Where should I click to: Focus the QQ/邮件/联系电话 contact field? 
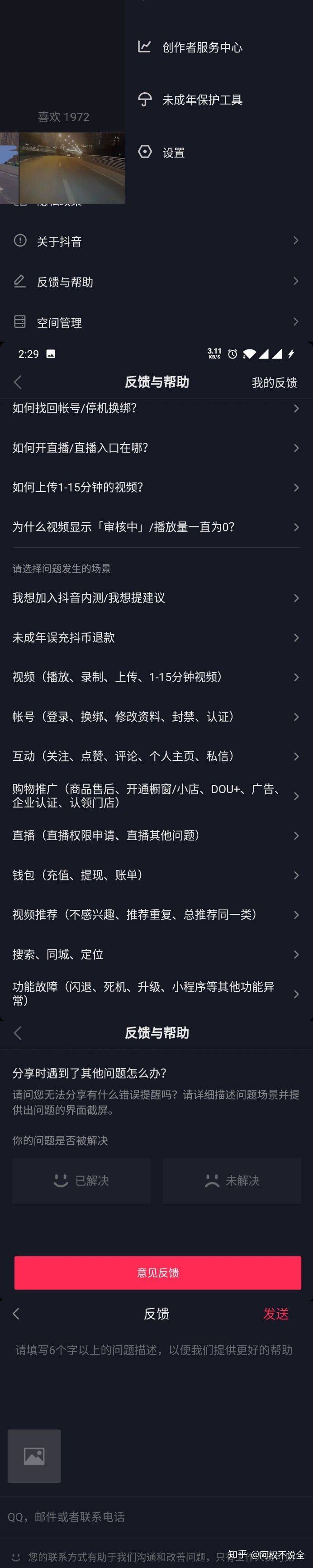pyautogui.click(x=156, y=1516)
